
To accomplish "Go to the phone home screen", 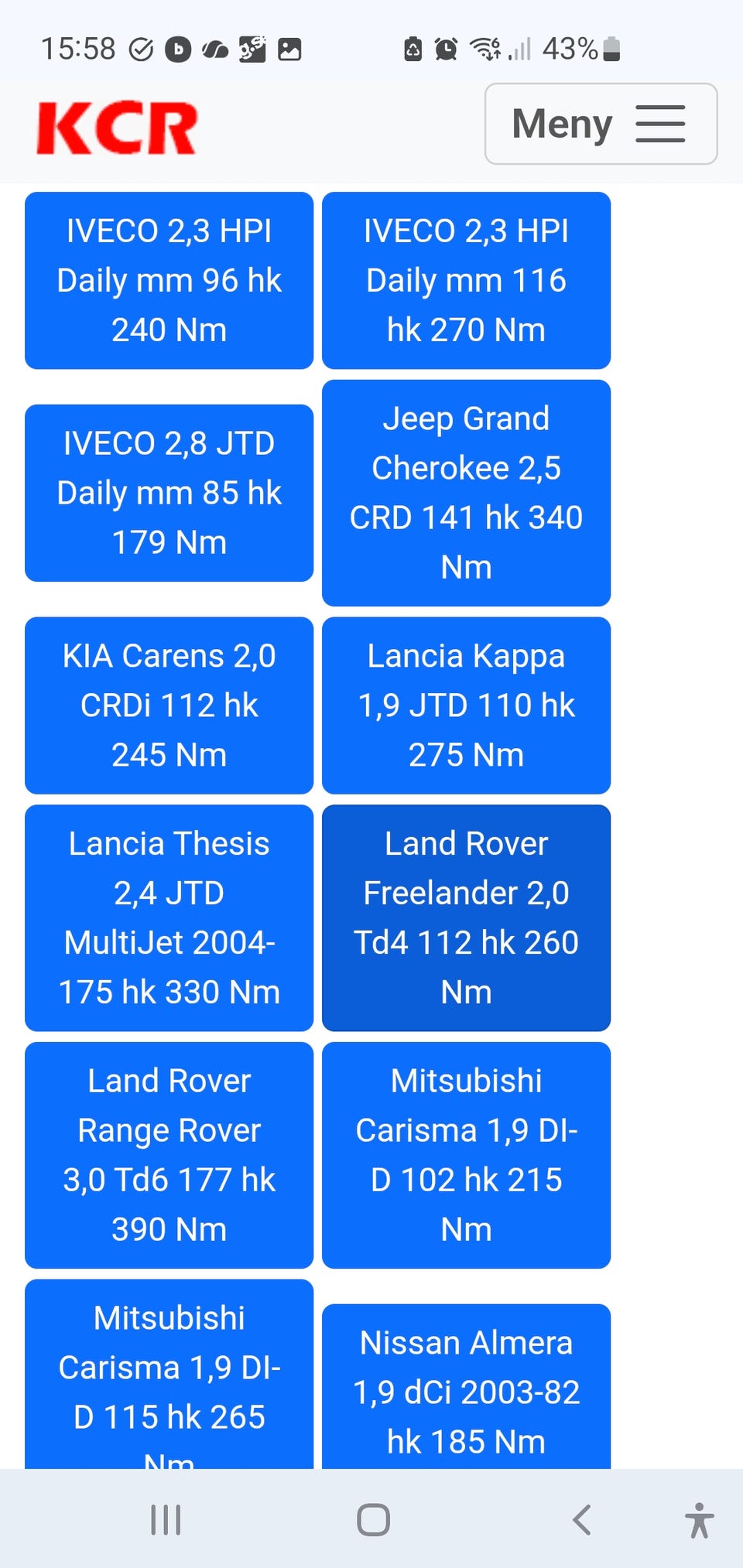I will pos(373,1519).
